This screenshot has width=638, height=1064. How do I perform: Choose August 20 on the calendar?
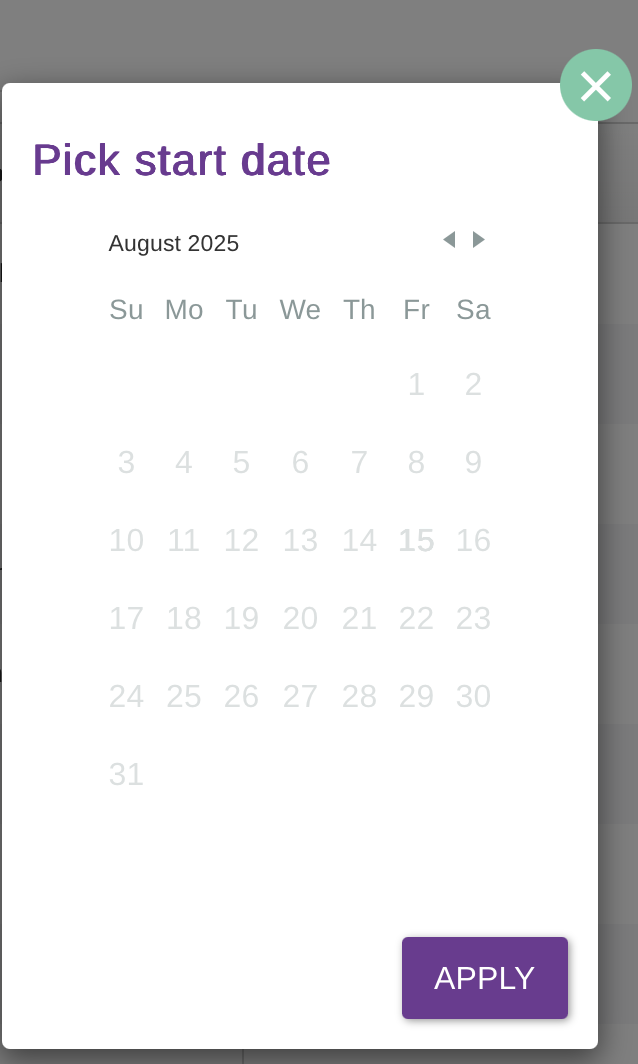click(x=300, y=618)
